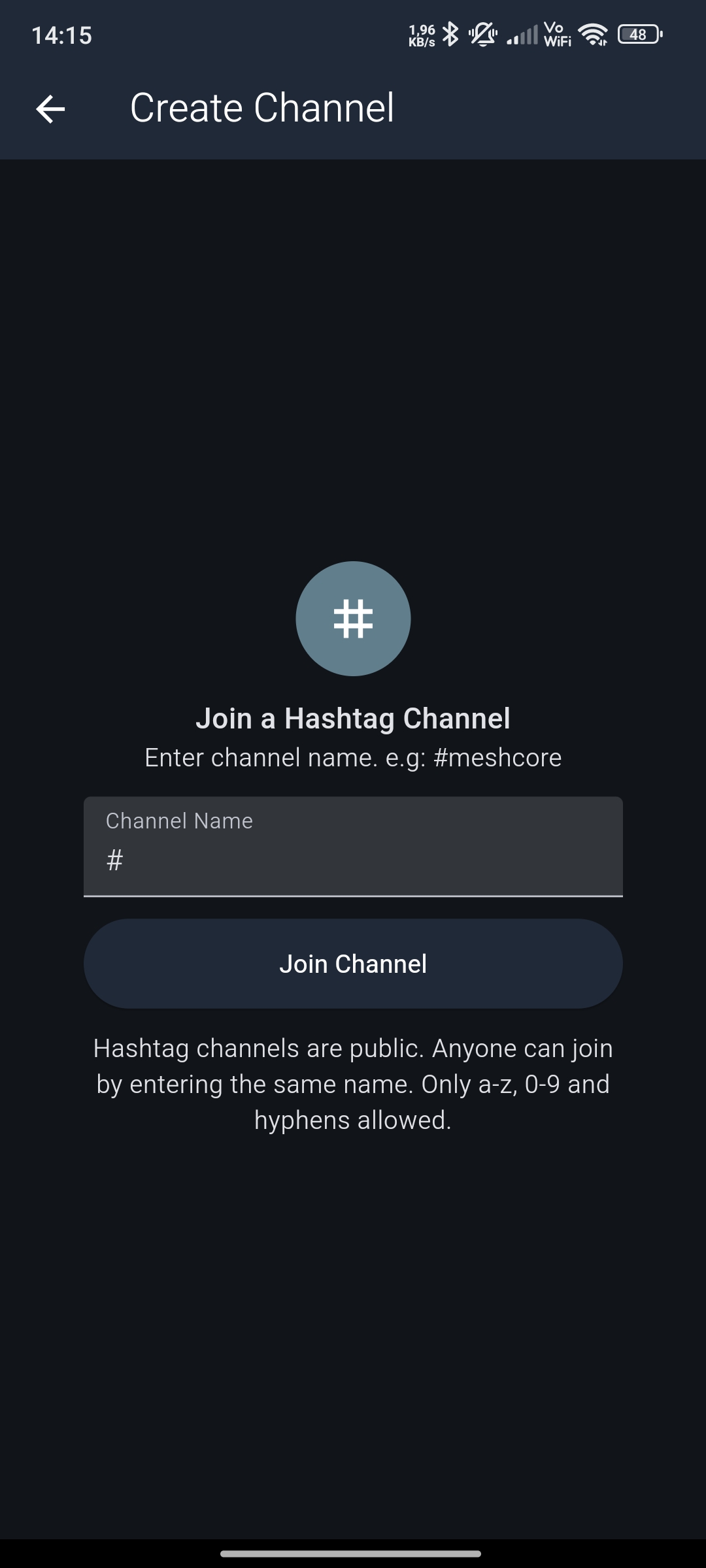Tap the Join Channel button
Screen dimensions: 706x1568
pos(353,964)
